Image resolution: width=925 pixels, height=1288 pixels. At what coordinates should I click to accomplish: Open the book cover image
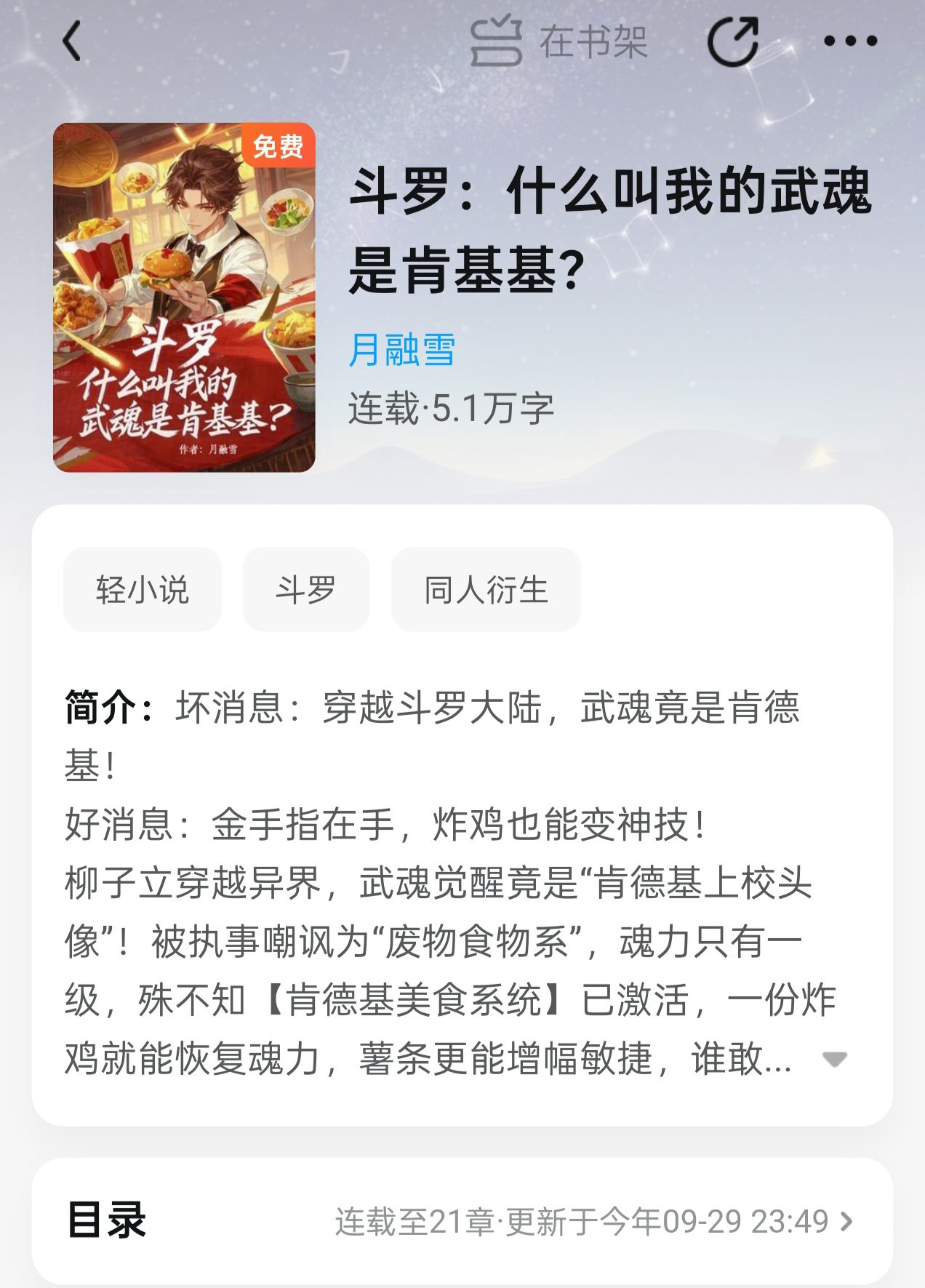[x=184, y=297]
